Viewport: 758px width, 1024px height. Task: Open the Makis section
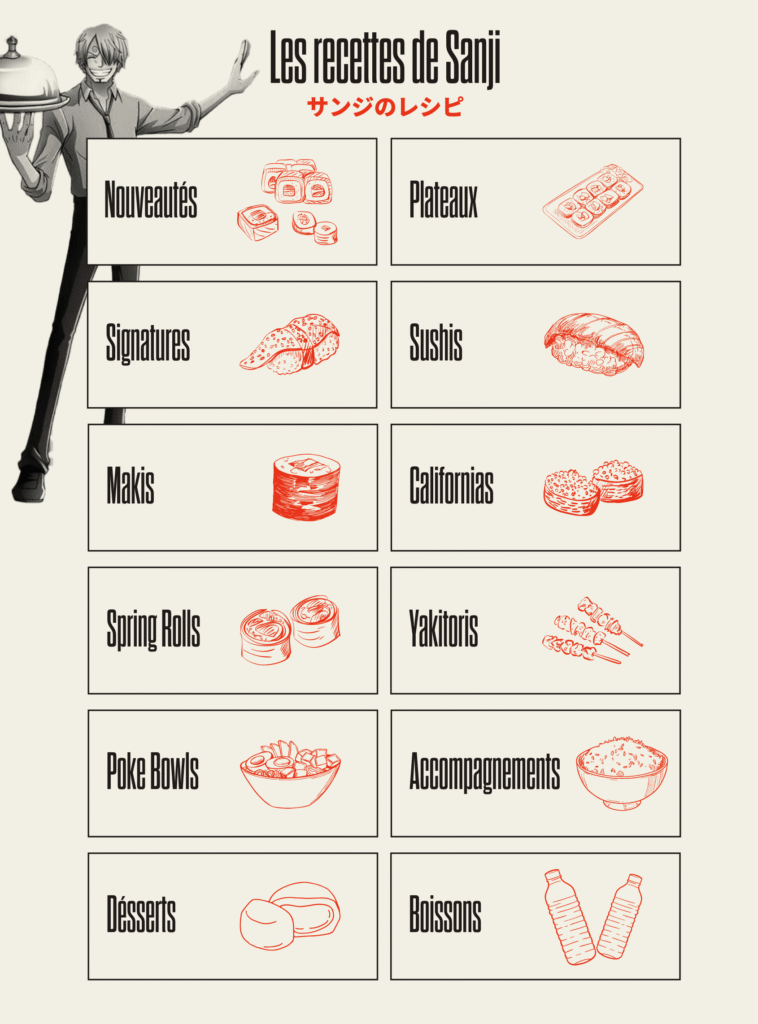click(232, 488)
